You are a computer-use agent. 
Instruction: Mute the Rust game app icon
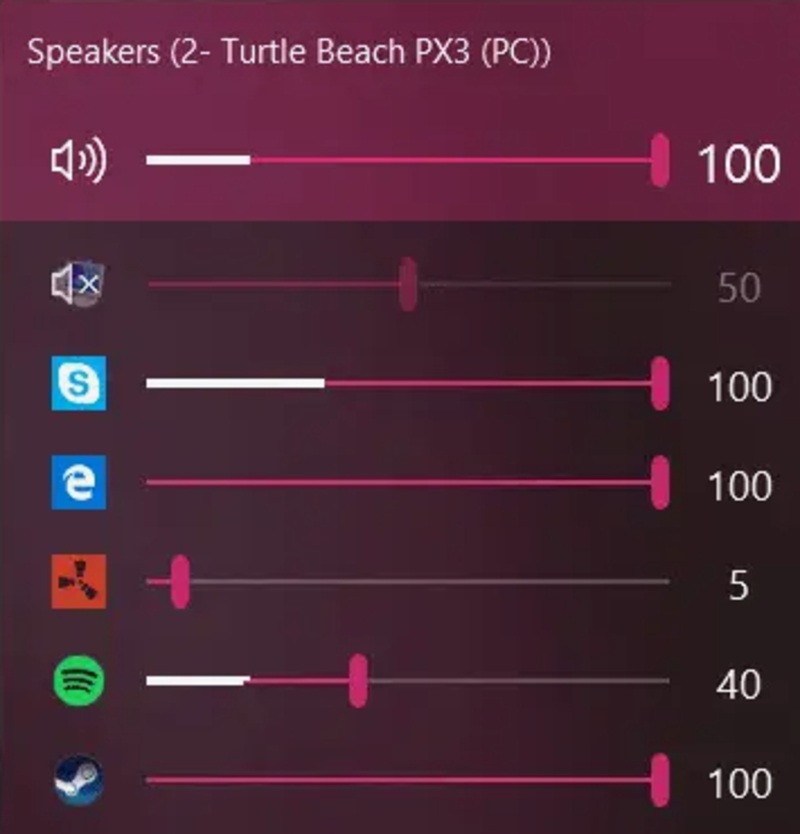click(78, 582)
